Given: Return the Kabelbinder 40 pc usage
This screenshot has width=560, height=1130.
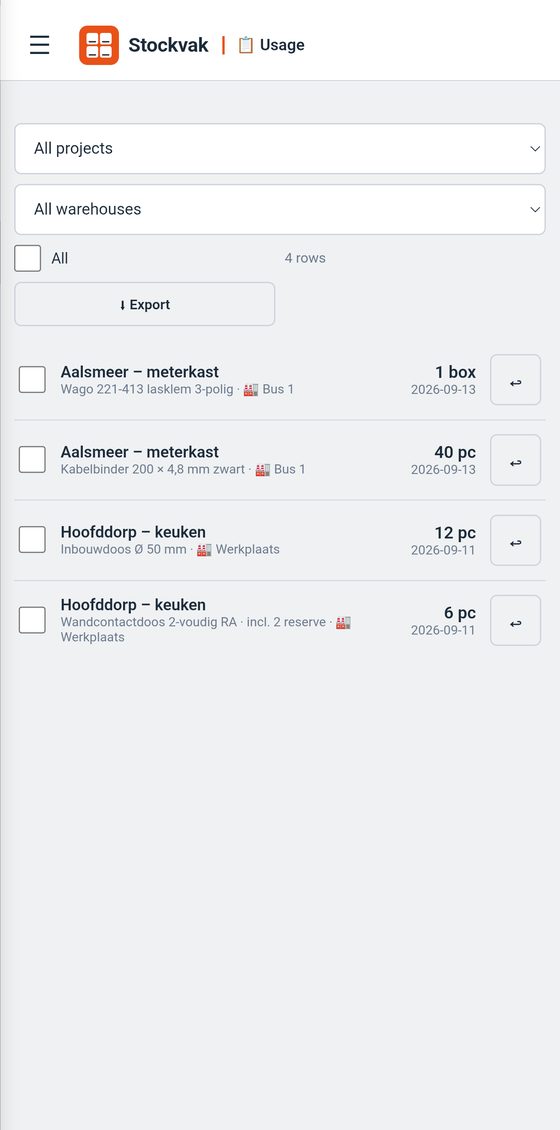Looking at the screenshot, I should tap(515, 460).
